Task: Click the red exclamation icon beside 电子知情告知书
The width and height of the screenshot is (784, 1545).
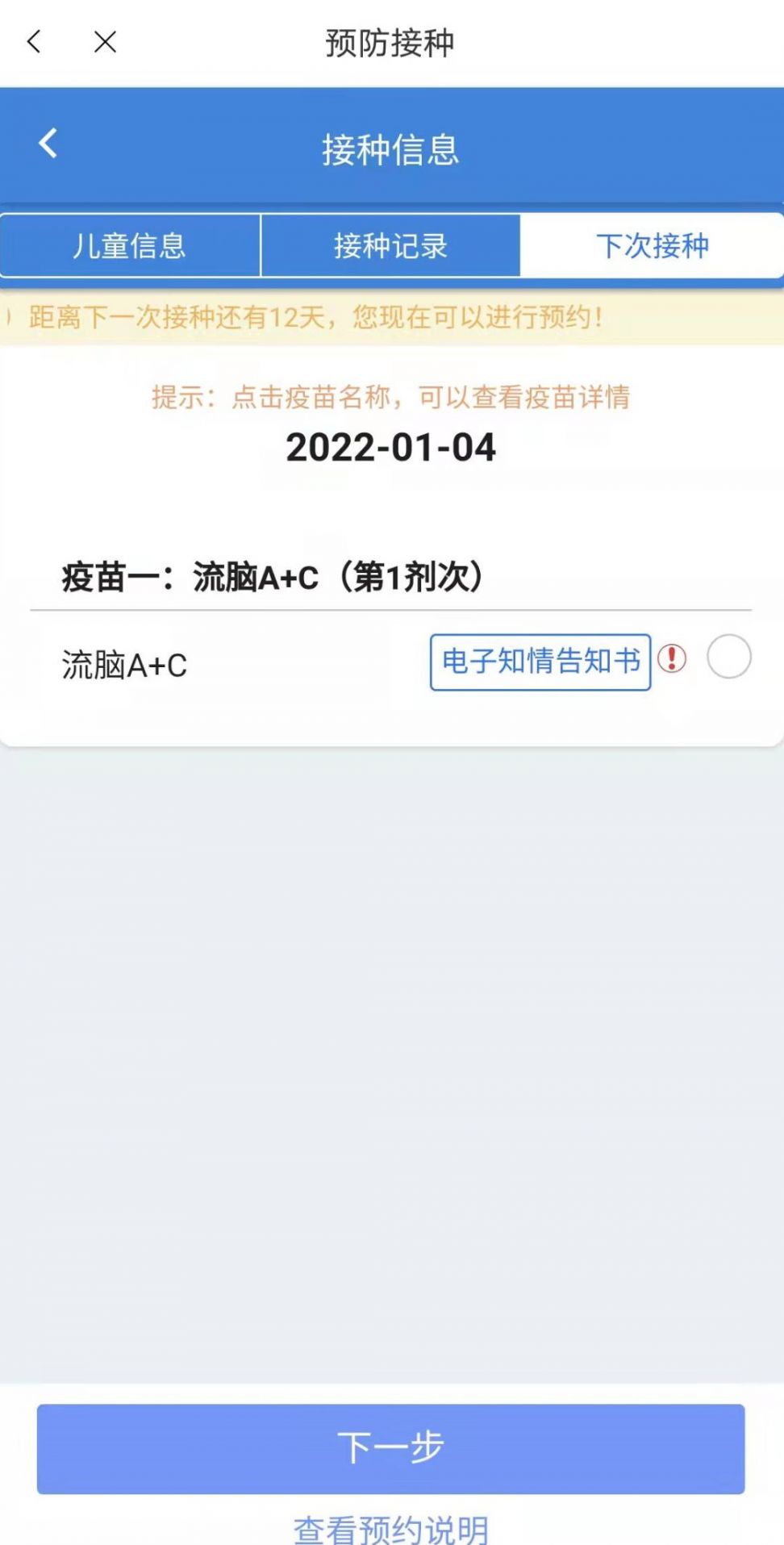Action: (672, 659)
